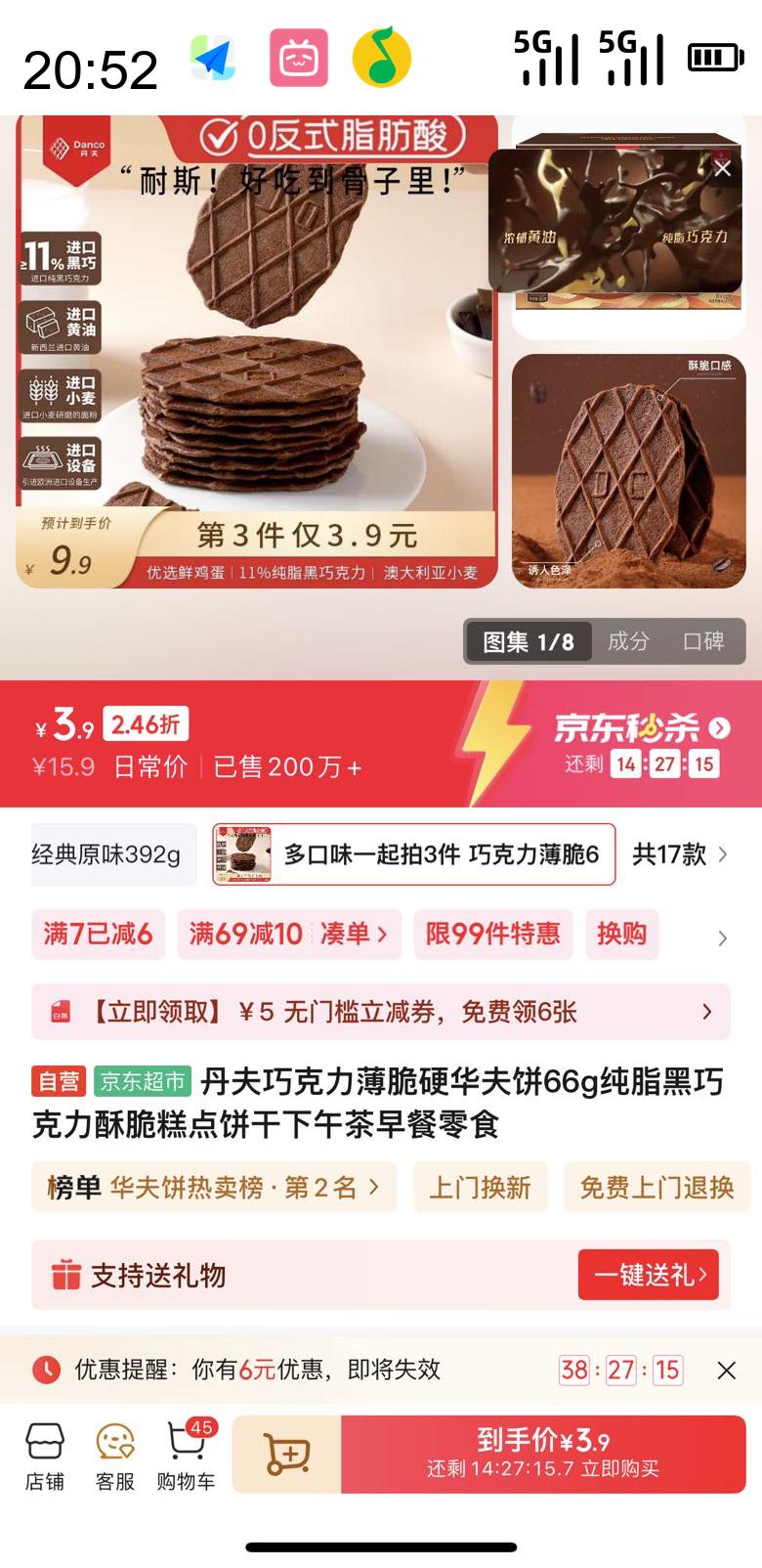This screenshot has height=1568, width=762.
Task: View all 共17款 variants
Action: 680,854
